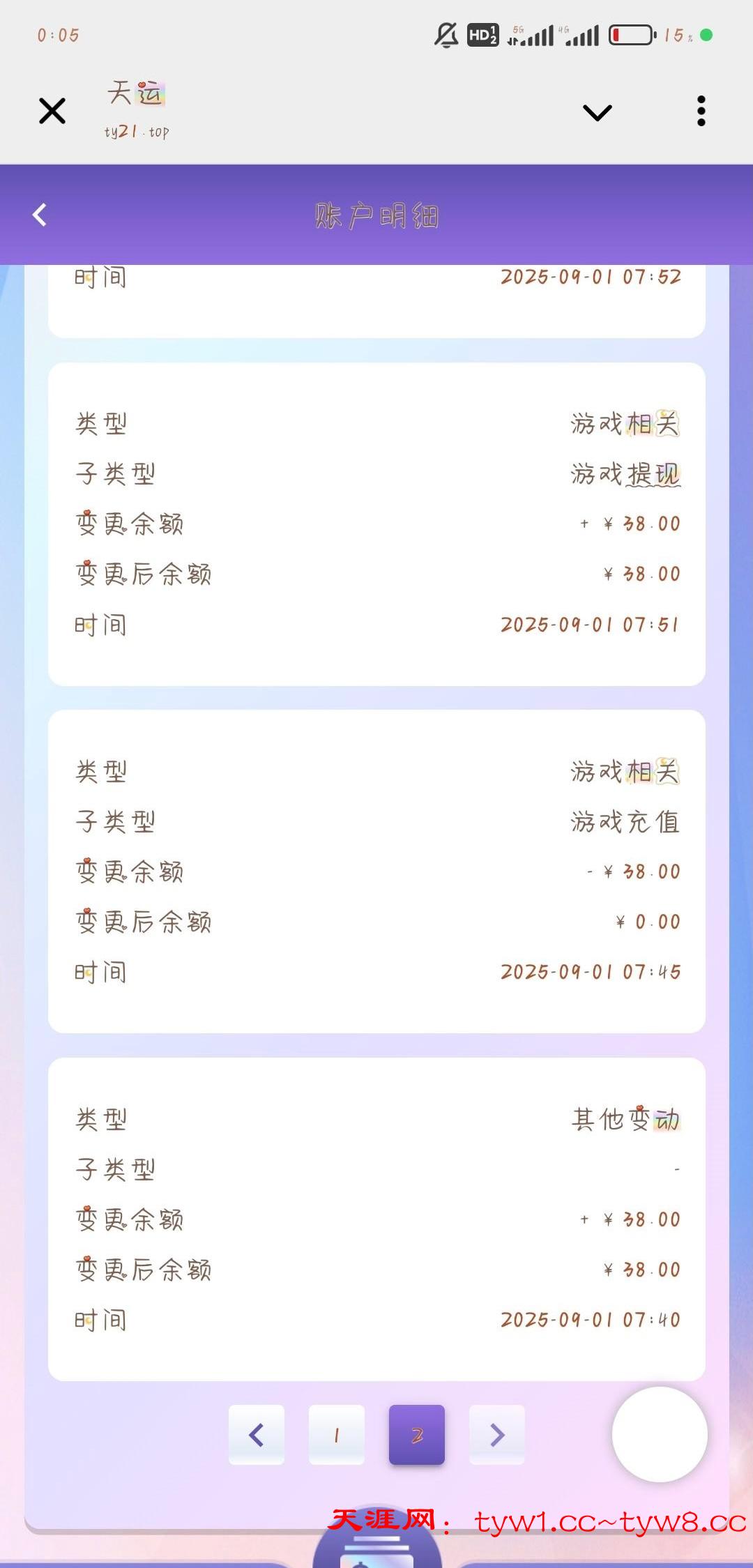Select page 2 of the records
753x1568 pixels.
417,1434
